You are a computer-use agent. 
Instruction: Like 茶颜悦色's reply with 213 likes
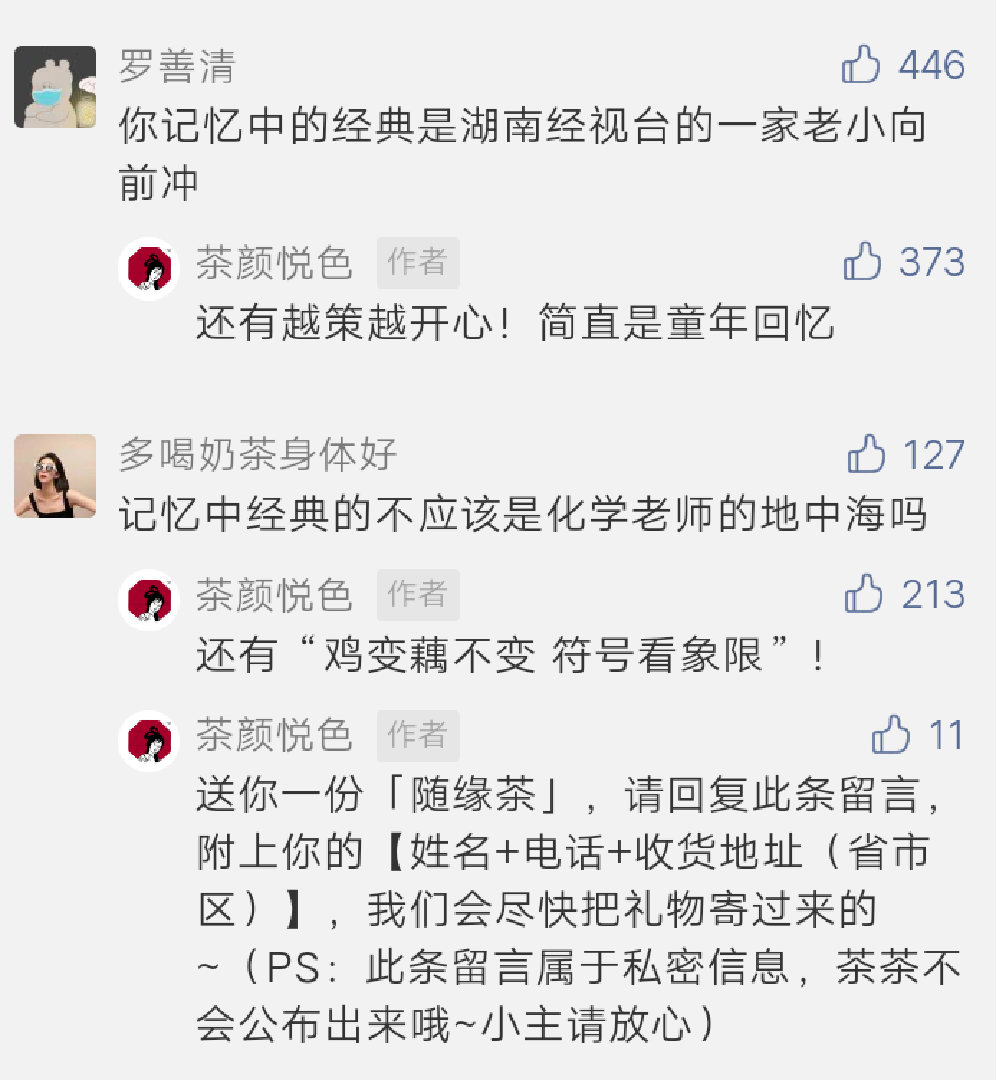tap(863, 594)
